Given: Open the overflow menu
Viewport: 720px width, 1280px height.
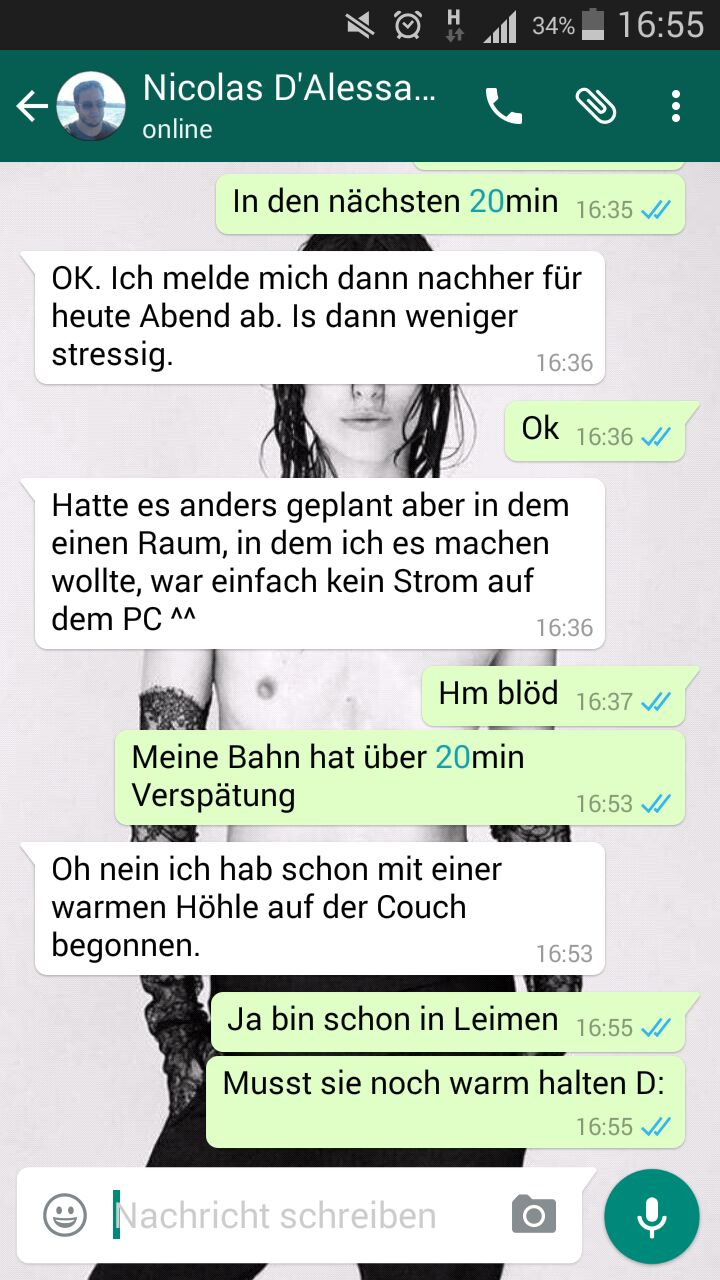Looking at the screenshot, I should click(676, 106).
